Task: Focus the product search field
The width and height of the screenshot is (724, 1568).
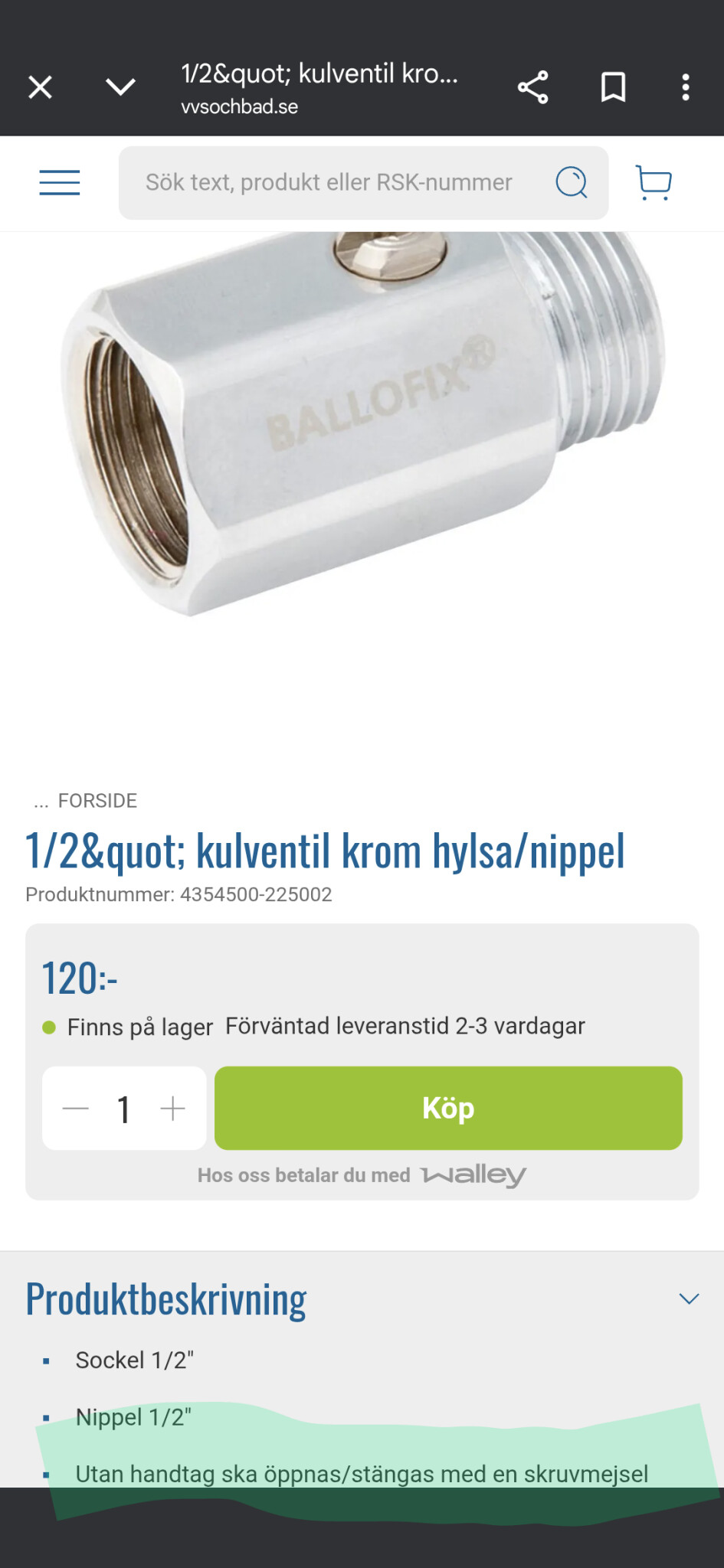Action: click(x=329, y=183)
